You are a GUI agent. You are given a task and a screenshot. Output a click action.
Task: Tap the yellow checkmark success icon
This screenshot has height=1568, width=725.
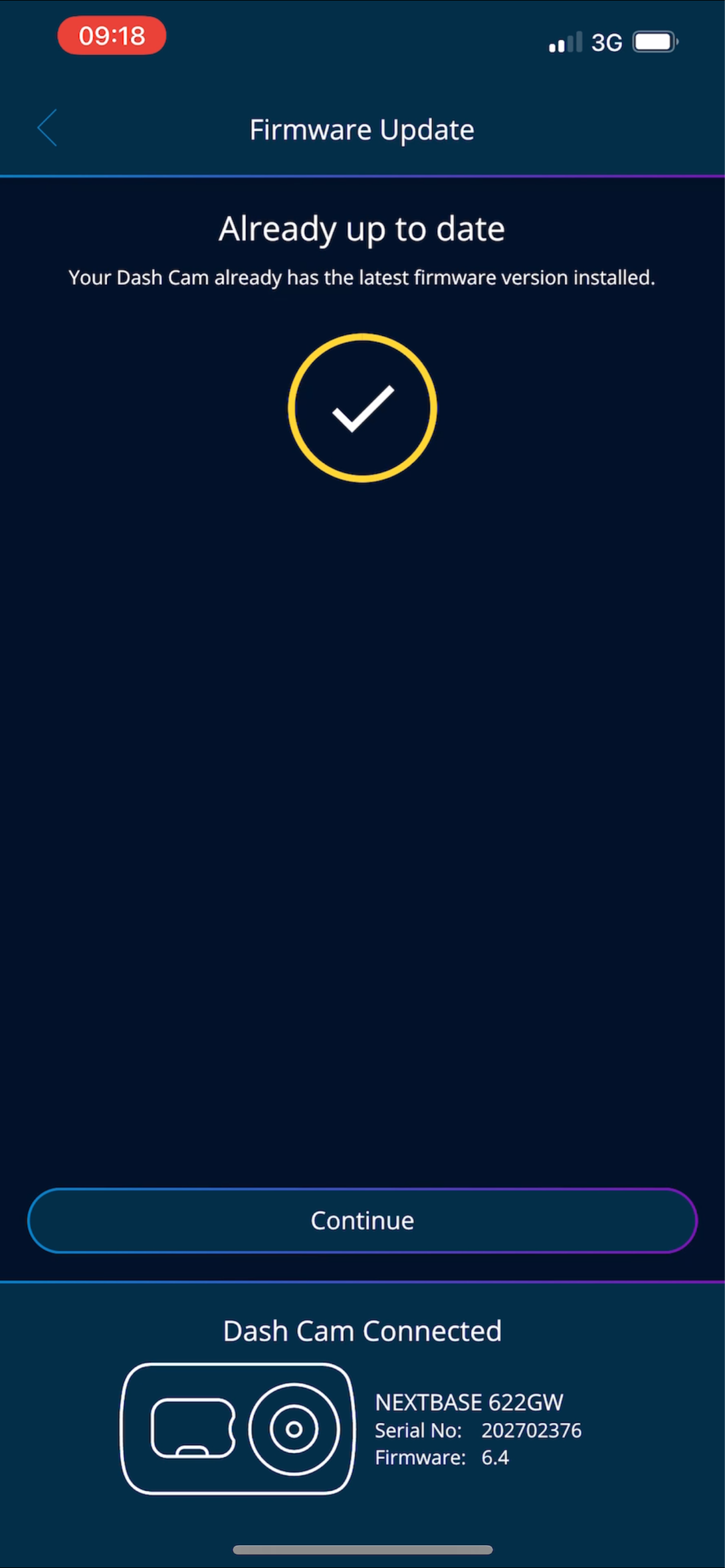pos(362,407)
